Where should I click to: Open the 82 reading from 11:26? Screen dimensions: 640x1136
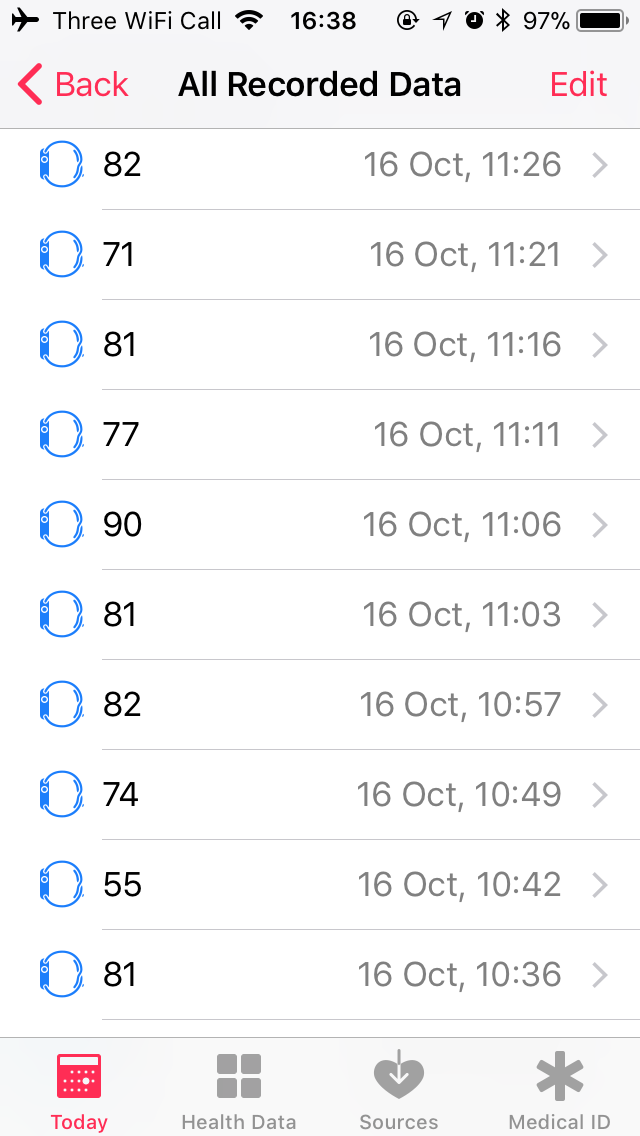320,165
